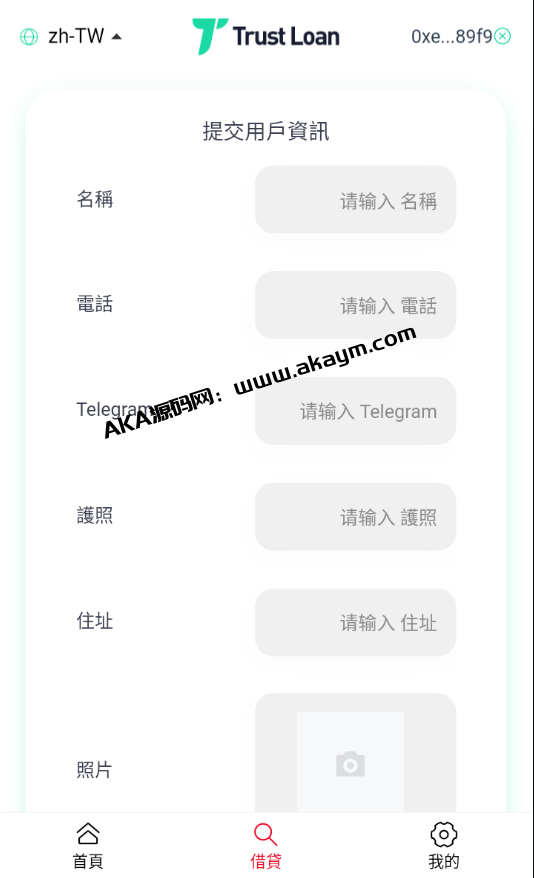
Task: Focus the 名稱 input field
Action: tap(355, 199)
